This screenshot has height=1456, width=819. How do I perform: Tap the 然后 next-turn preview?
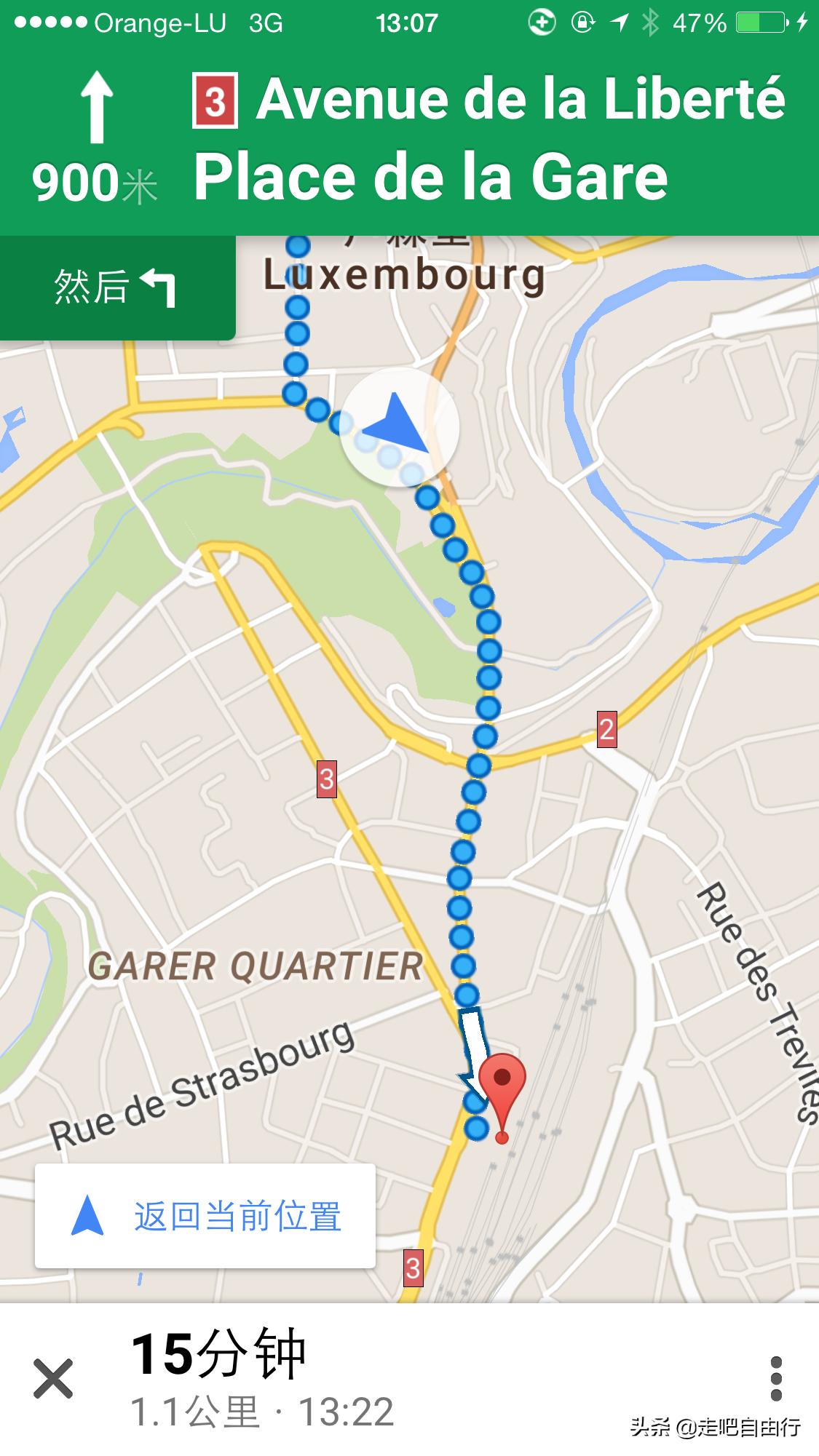[116, 287]
